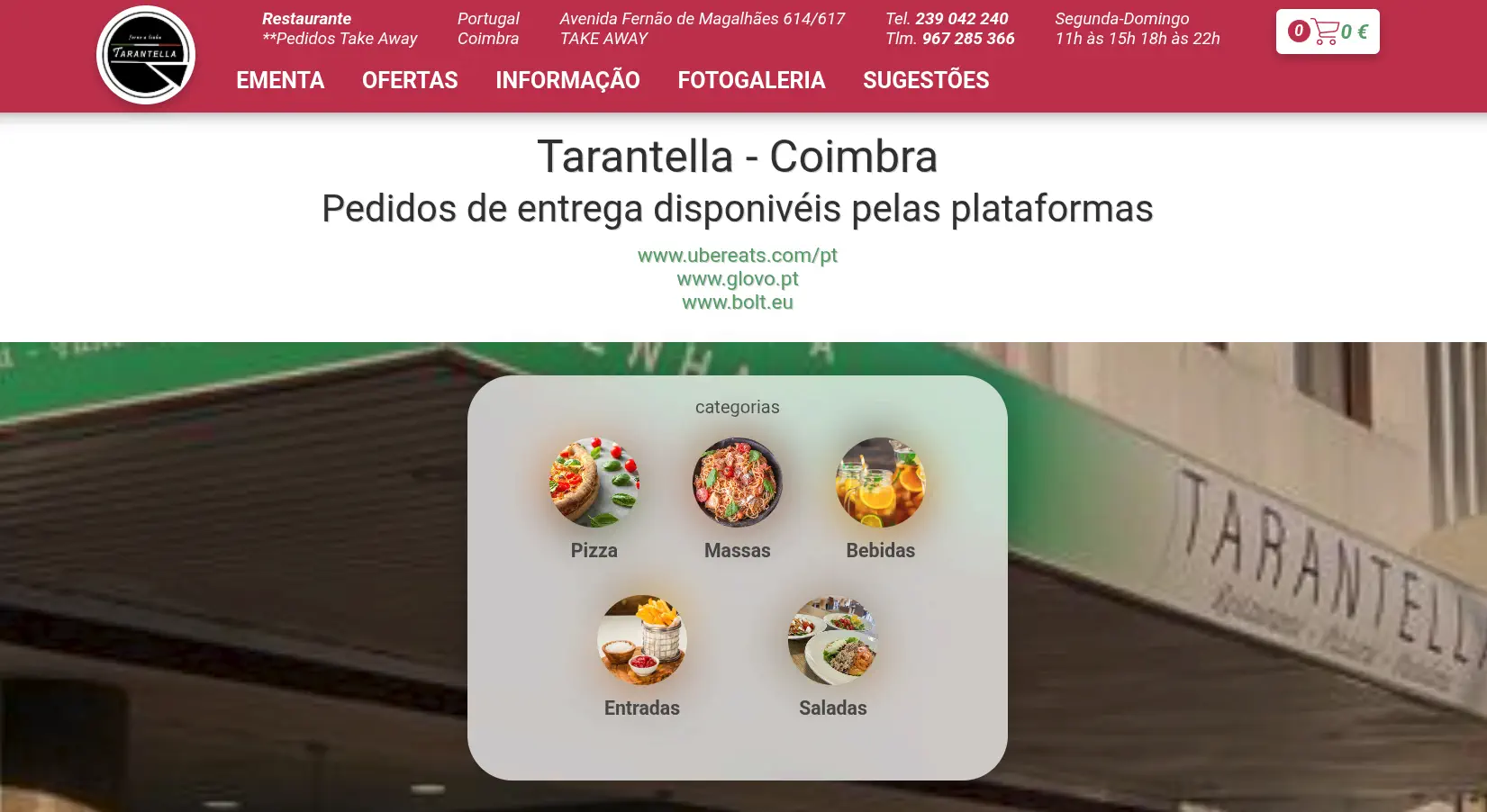This screenshot has height=812, width=1487.
Task: View the FOTOGALERIA
Action: (751, 80)
